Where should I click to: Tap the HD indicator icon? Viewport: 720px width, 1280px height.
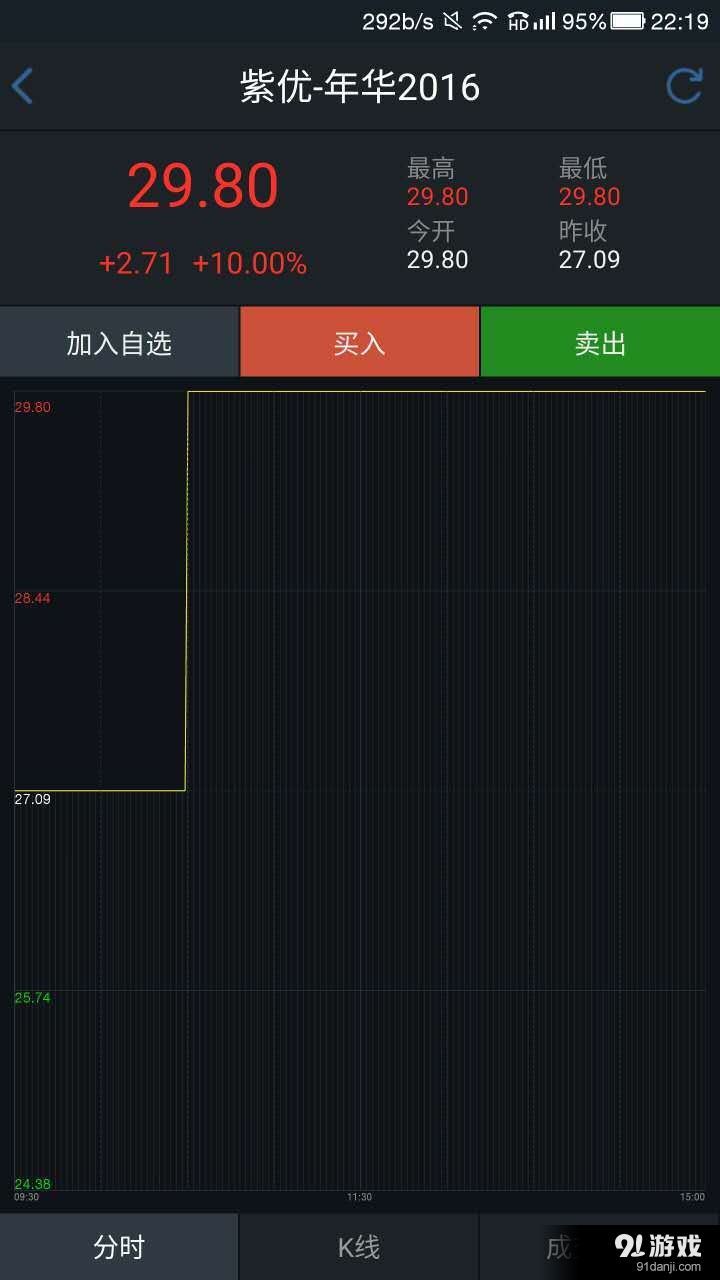[518, 20]
